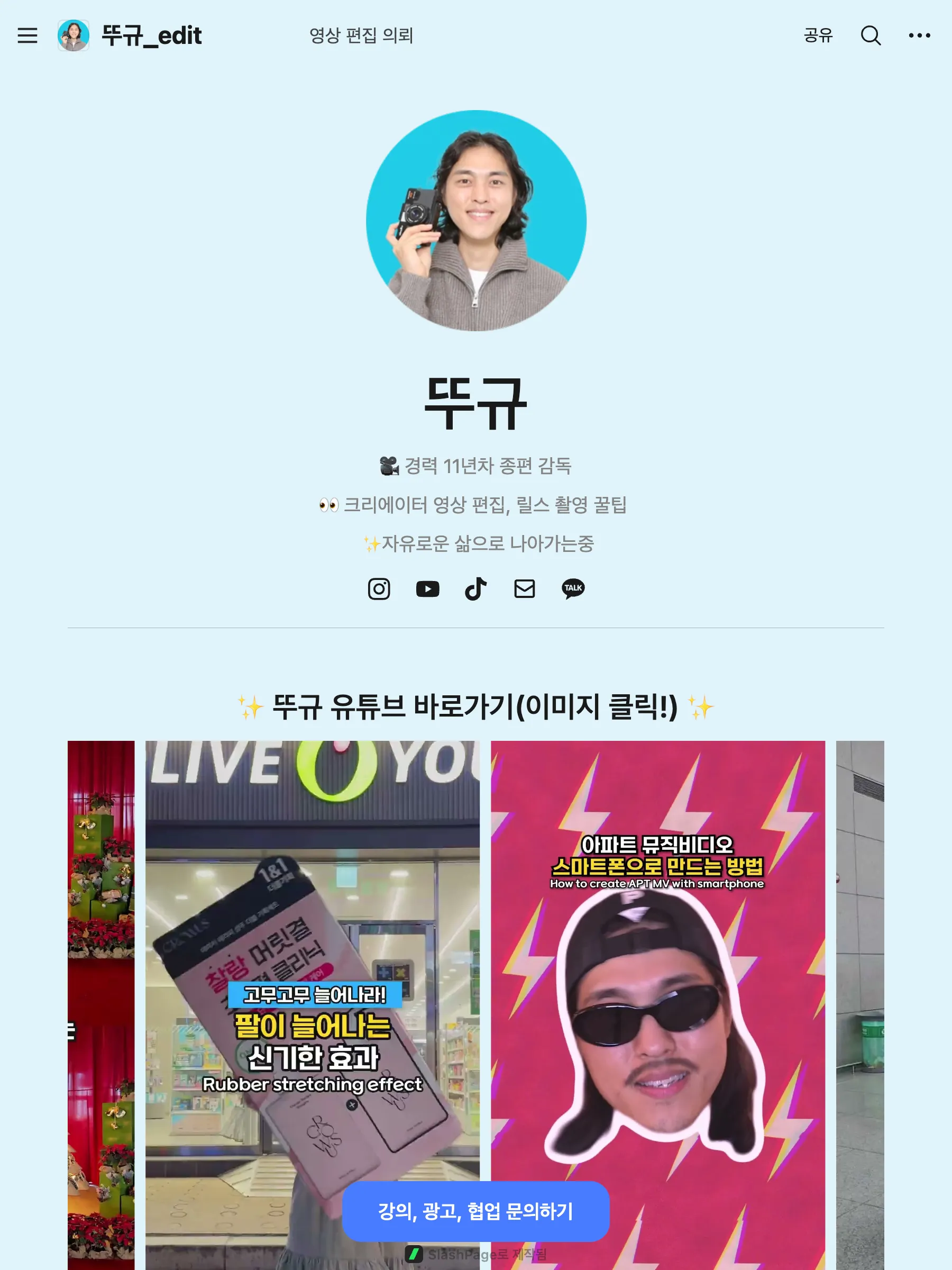Open the SlashPage로 제작됨 link
Screen dimensions: 952x1270
477,1255
